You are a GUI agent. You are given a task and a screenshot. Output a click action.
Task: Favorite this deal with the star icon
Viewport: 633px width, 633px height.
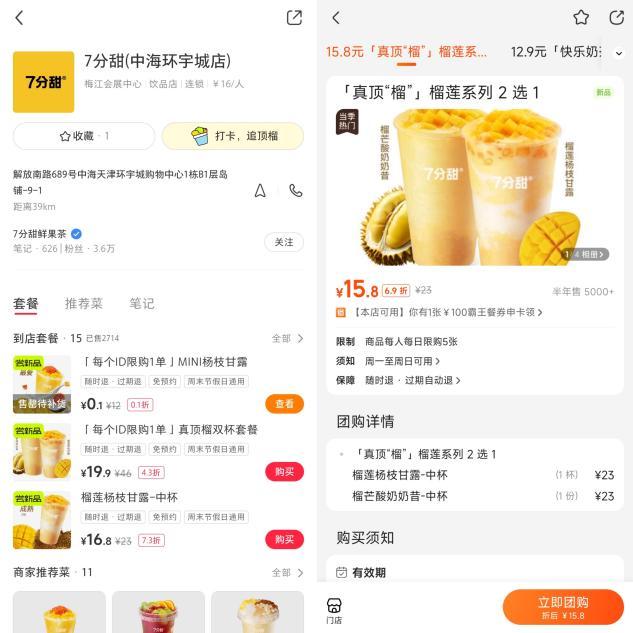click(581, 18)
